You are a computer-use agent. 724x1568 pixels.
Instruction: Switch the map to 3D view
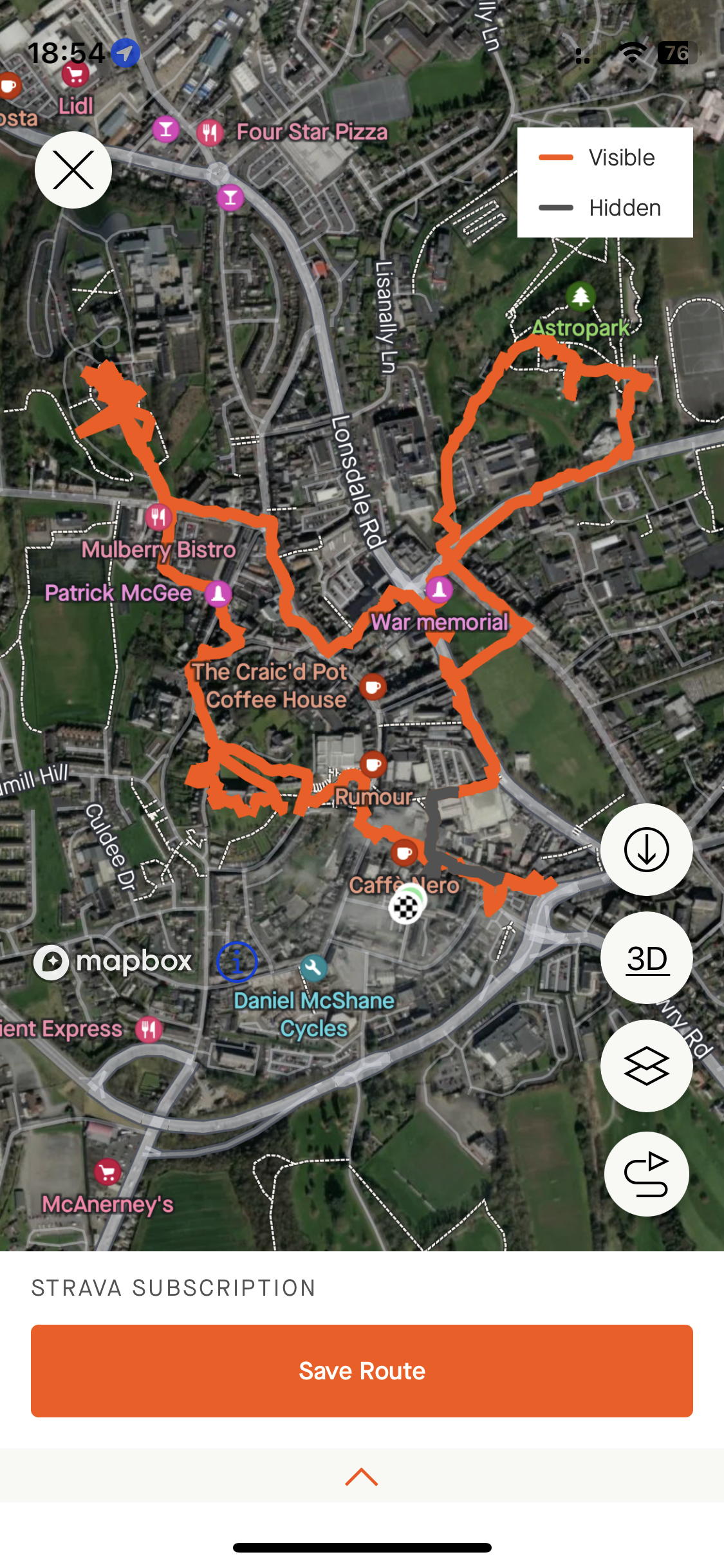pyautogui.click(x=646, y=958)
